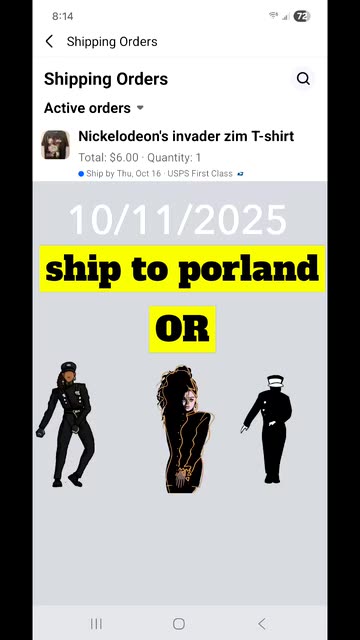360x640 pixels.
Task: Expand the Active orders dropdown
Action: click(x=94, y=108)
